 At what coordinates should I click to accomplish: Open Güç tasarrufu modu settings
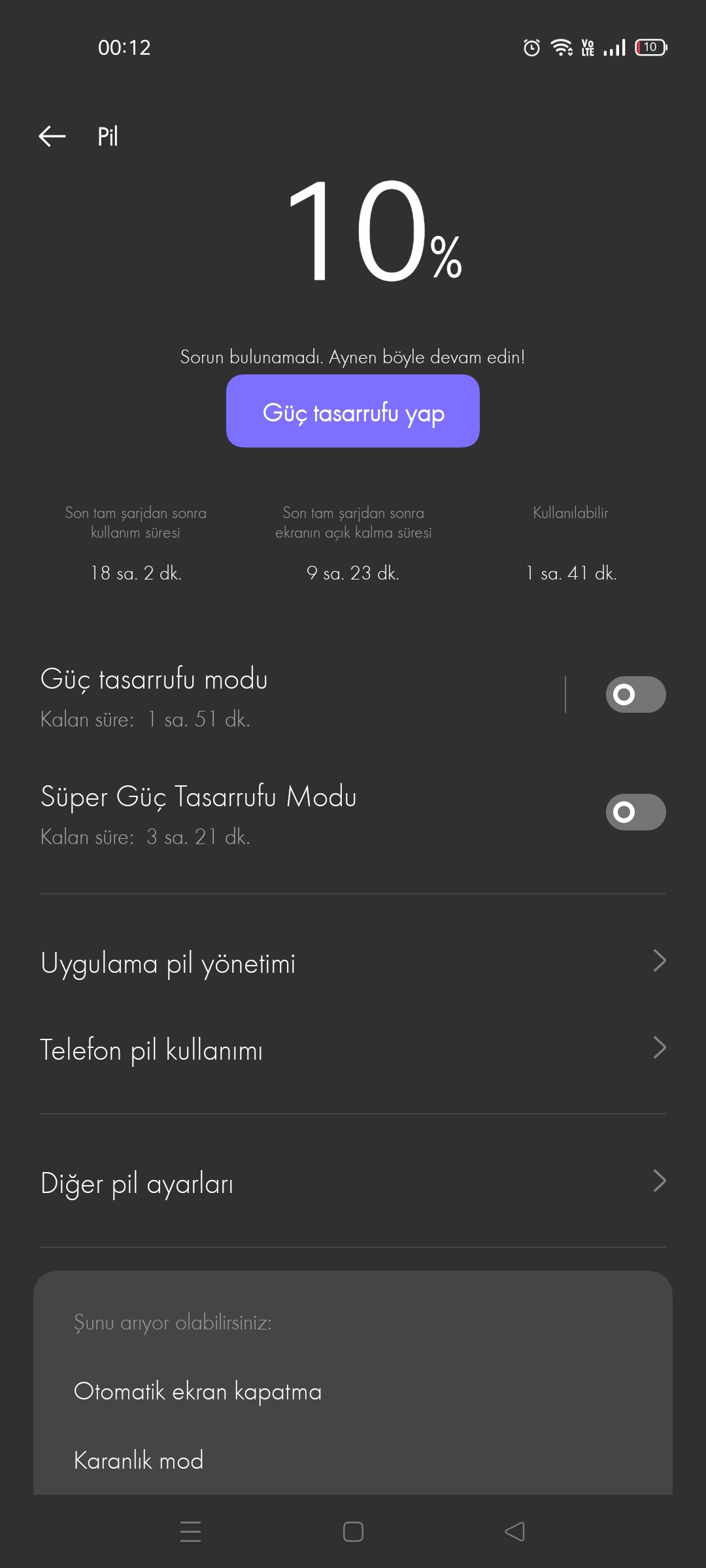[295, 697]
